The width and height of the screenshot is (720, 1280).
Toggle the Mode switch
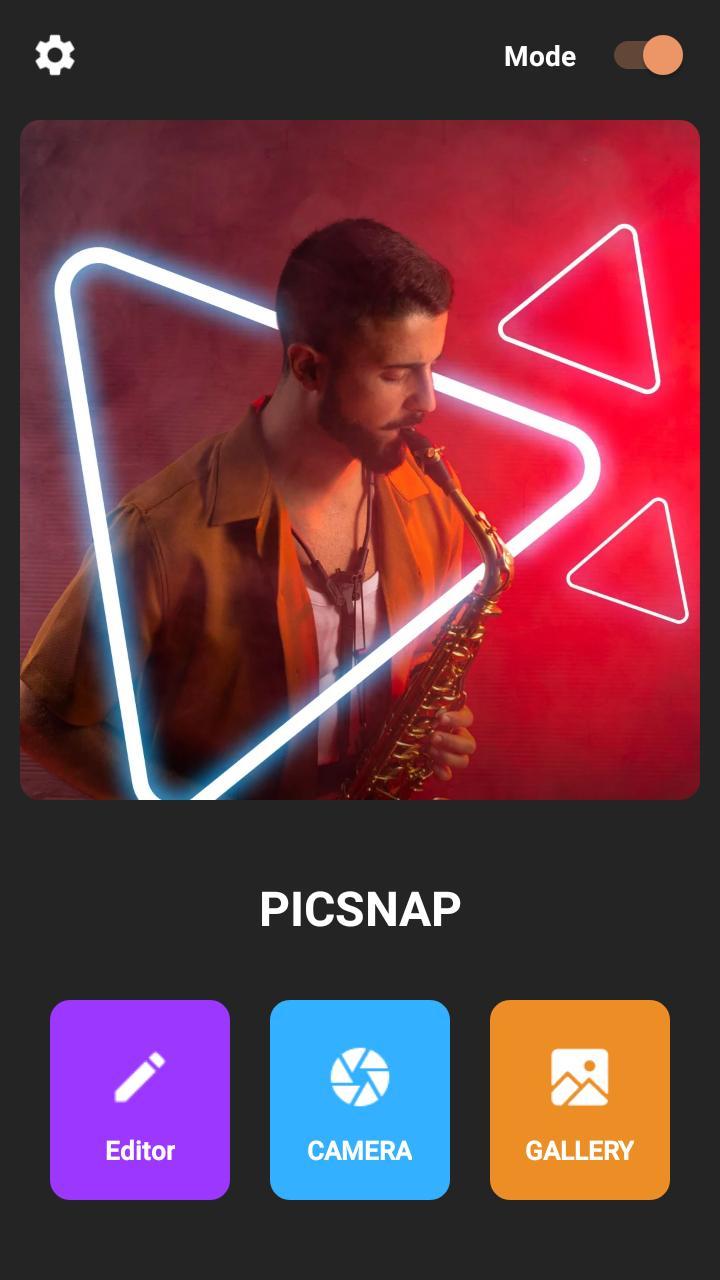click(x=648, y=56)
